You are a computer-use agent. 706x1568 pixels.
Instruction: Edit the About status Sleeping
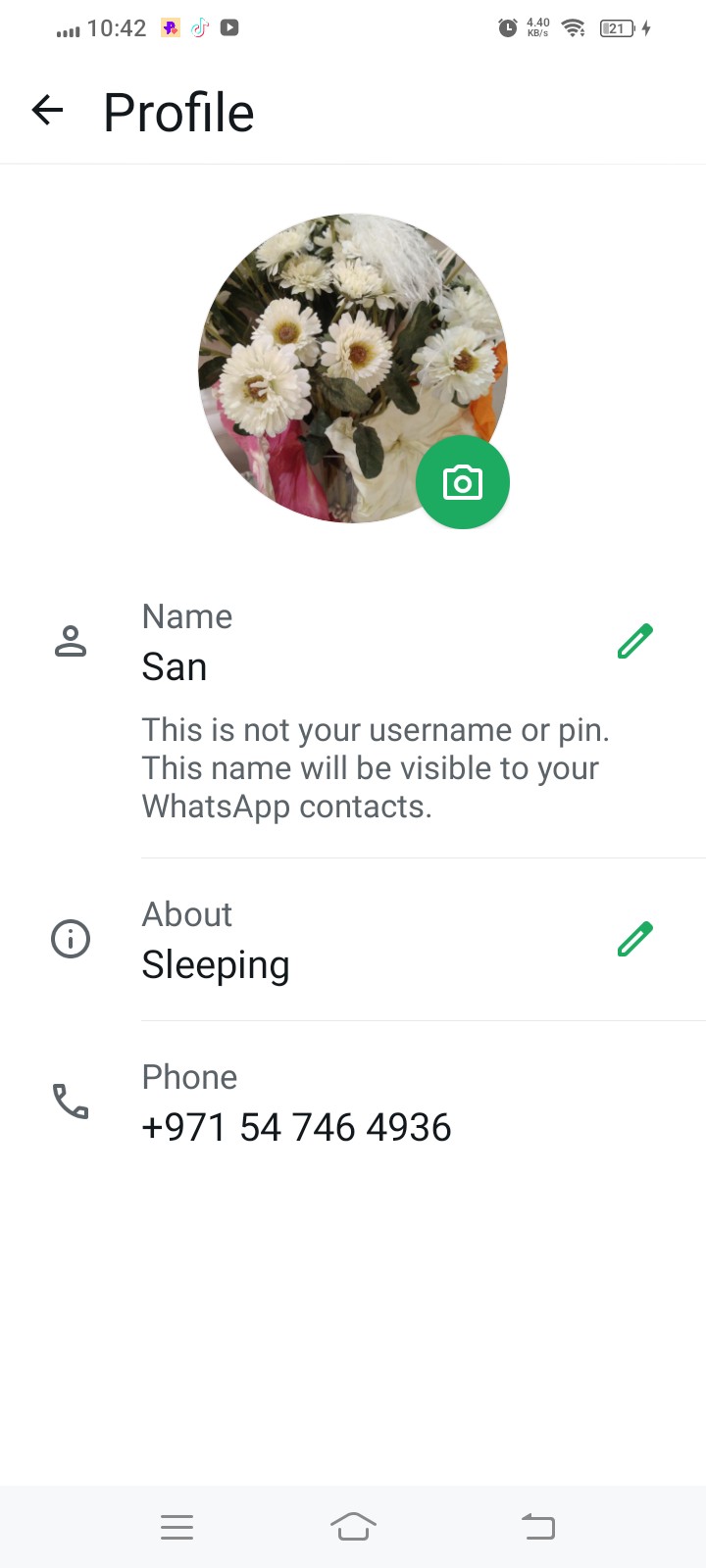635,939
